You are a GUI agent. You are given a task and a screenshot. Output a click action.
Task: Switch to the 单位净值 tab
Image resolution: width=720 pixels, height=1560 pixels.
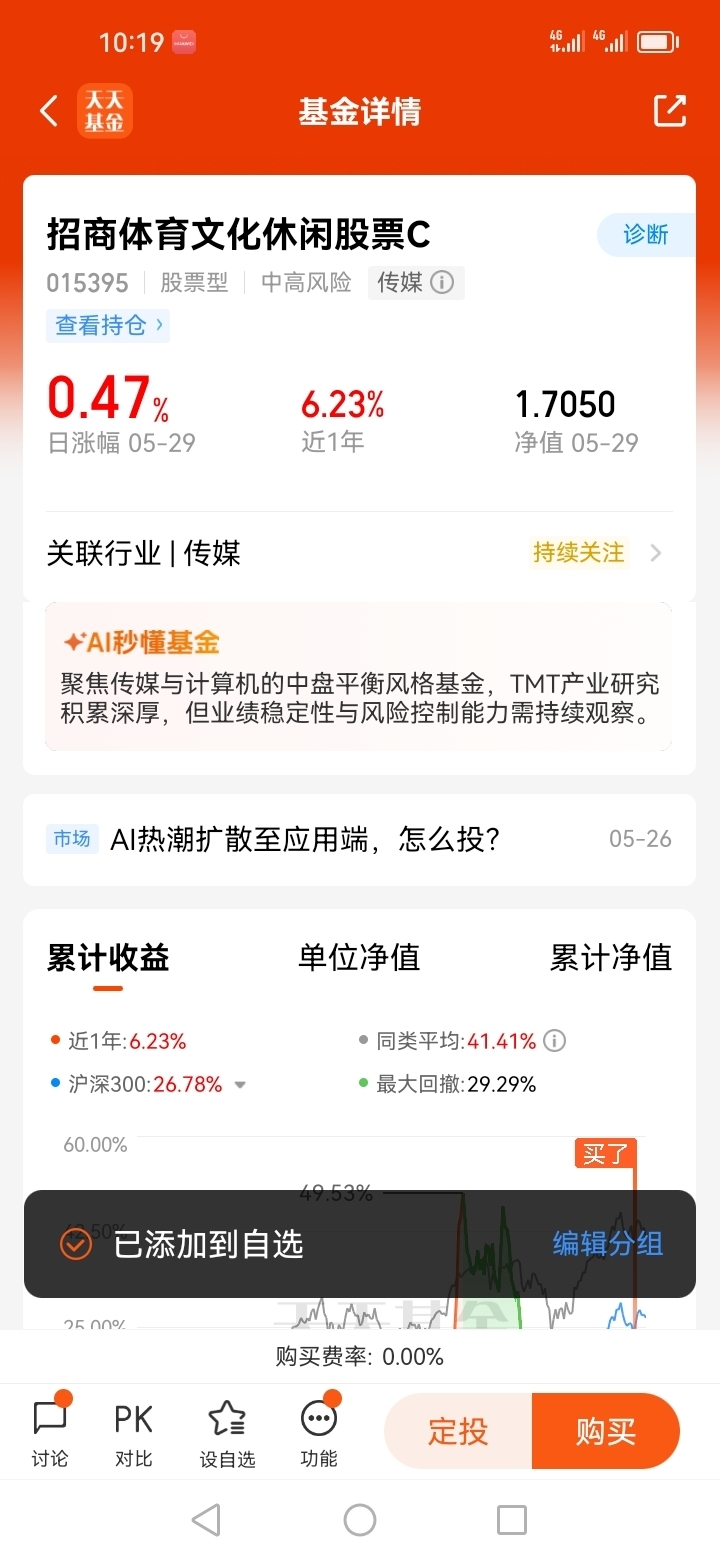(x=359, y=957)
